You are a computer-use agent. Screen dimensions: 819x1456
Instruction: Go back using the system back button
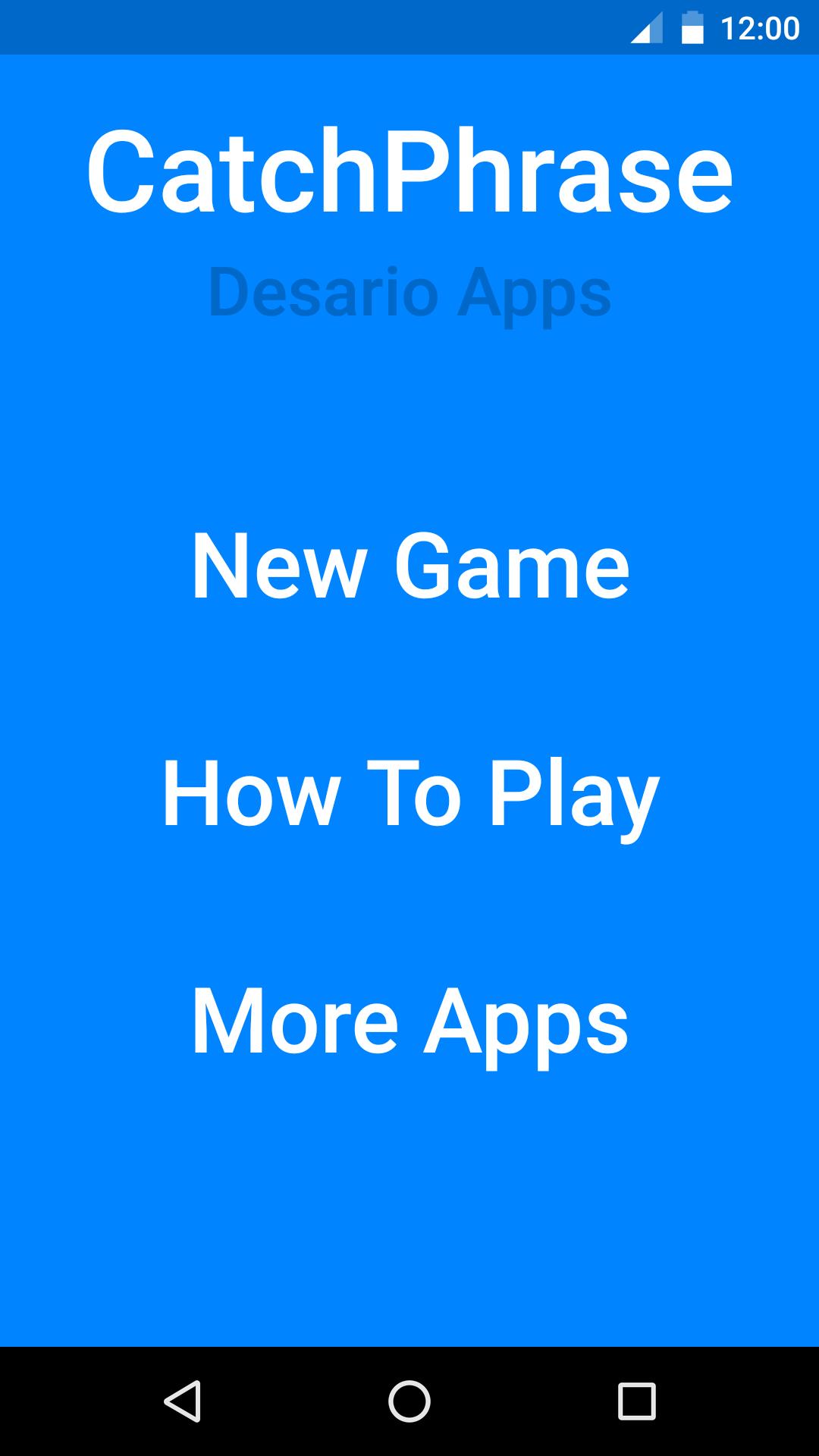(182, 1401)
